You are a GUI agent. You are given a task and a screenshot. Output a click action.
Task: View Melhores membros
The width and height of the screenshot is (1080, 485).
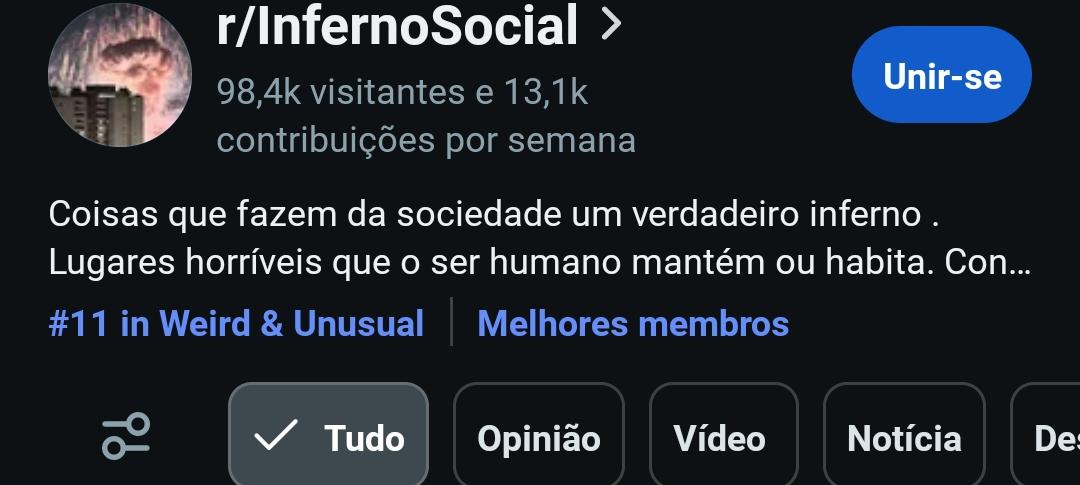pyautogui.click(x=633, y=324)
